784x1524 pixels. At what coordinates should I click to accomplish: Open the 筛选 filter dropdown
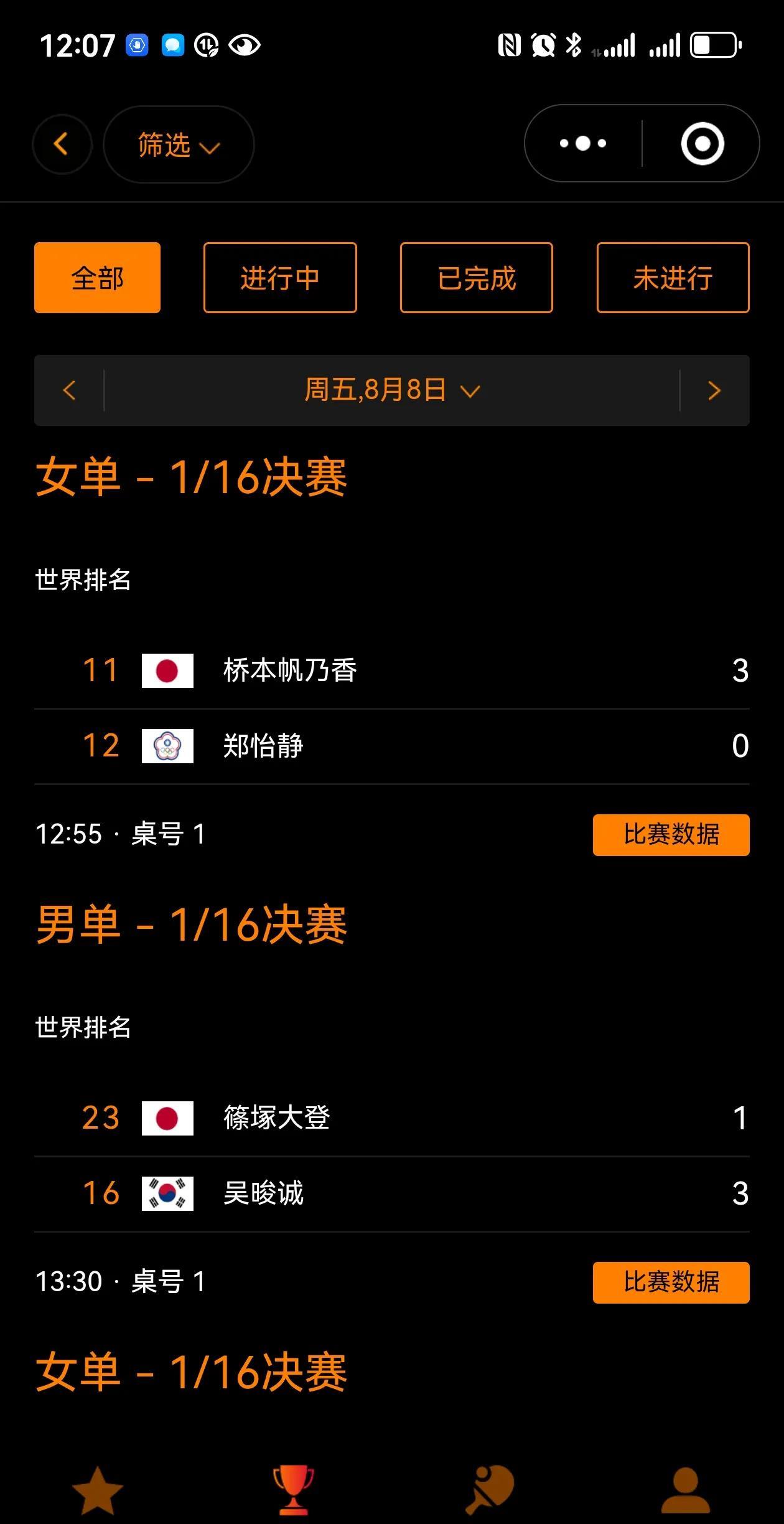(179, 144)
